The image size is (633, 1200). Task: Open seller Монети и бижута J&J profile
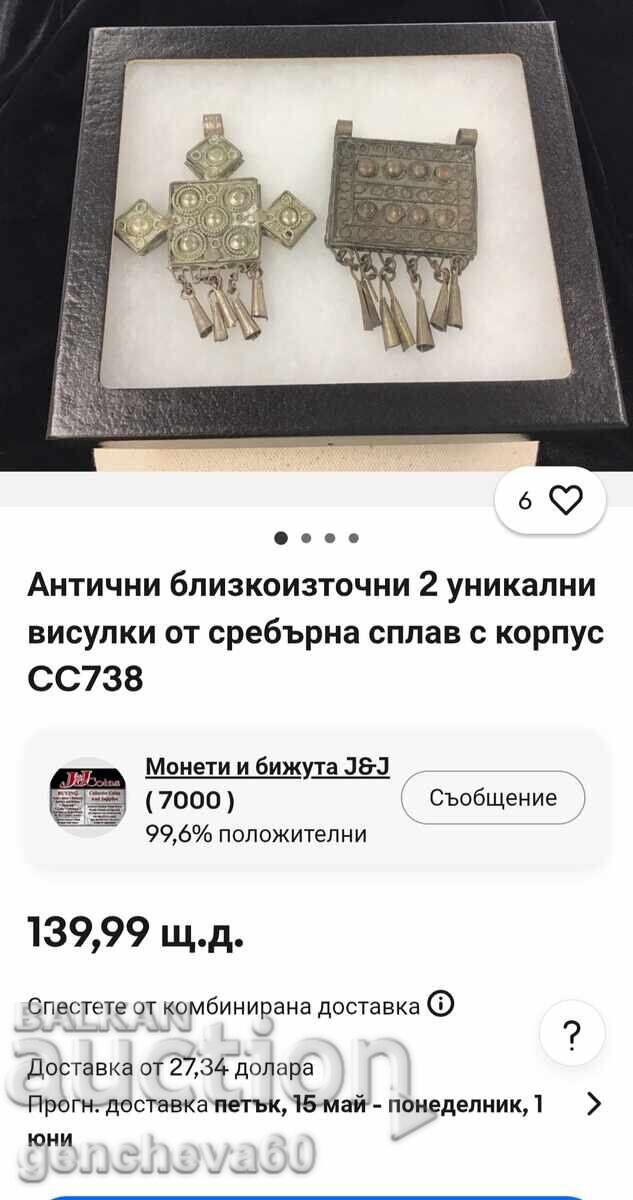(x=267, y=766)
